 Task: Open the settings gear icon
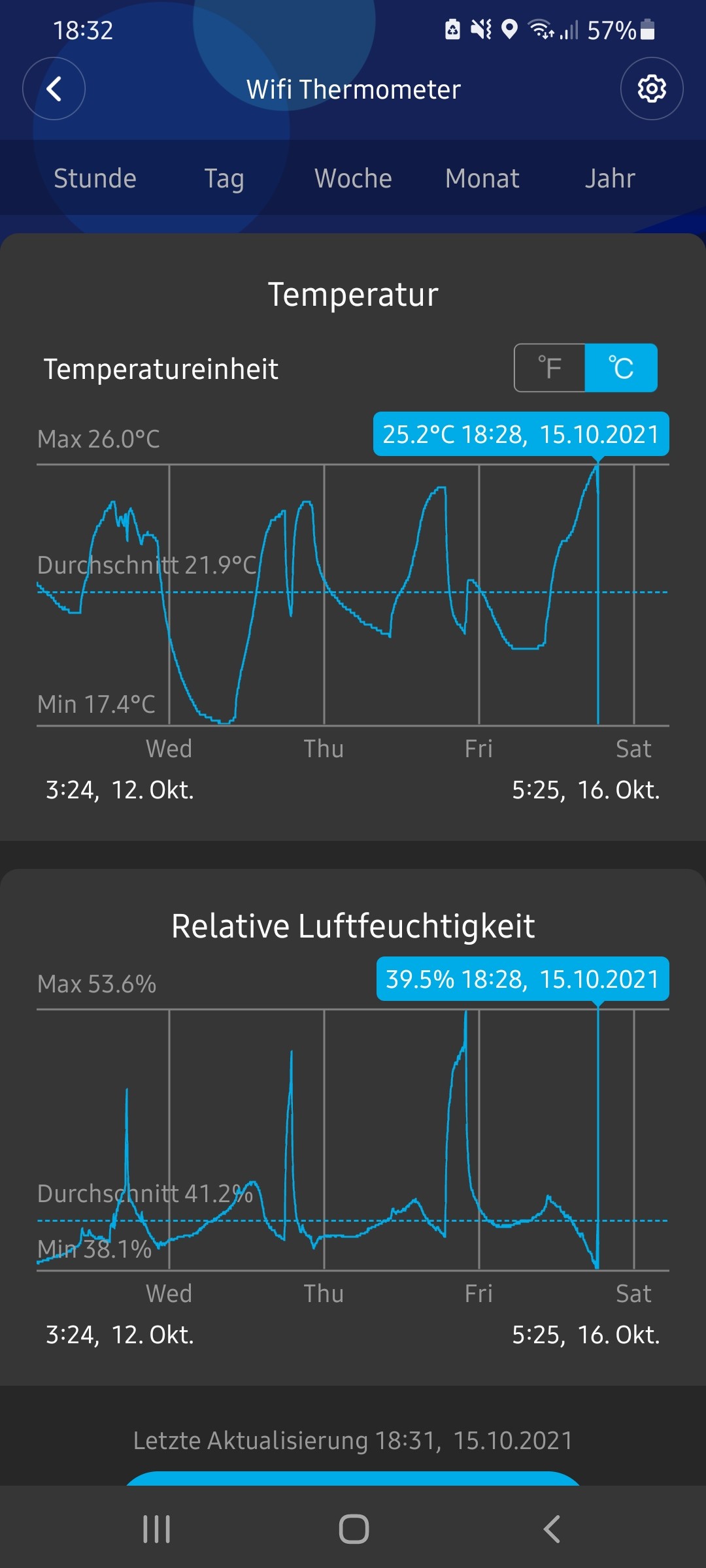click(x=651, y=89)
